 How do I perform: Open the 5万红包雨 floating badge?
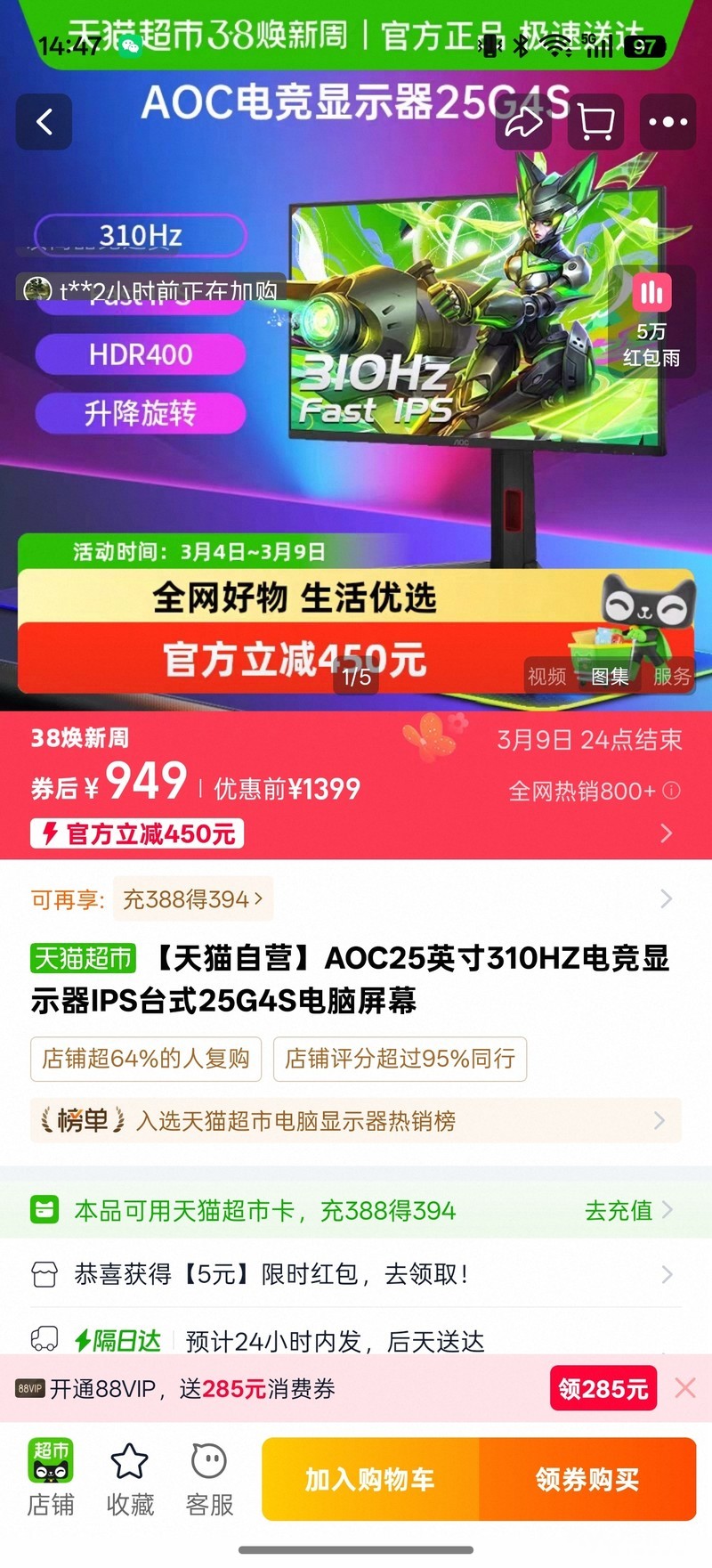(651, 321)
